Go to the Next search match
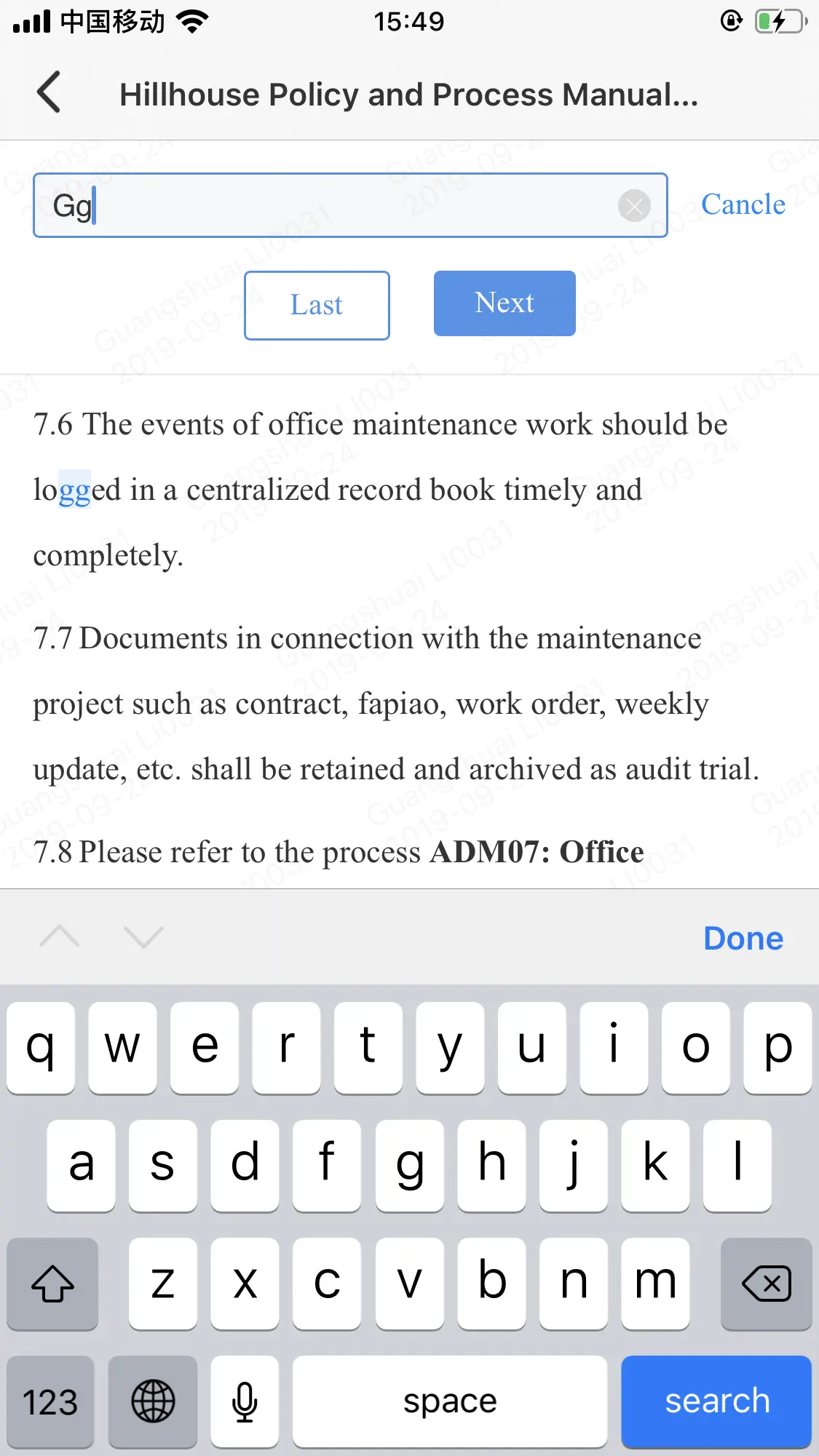The image size is (819, 1456). coord(505,303)
